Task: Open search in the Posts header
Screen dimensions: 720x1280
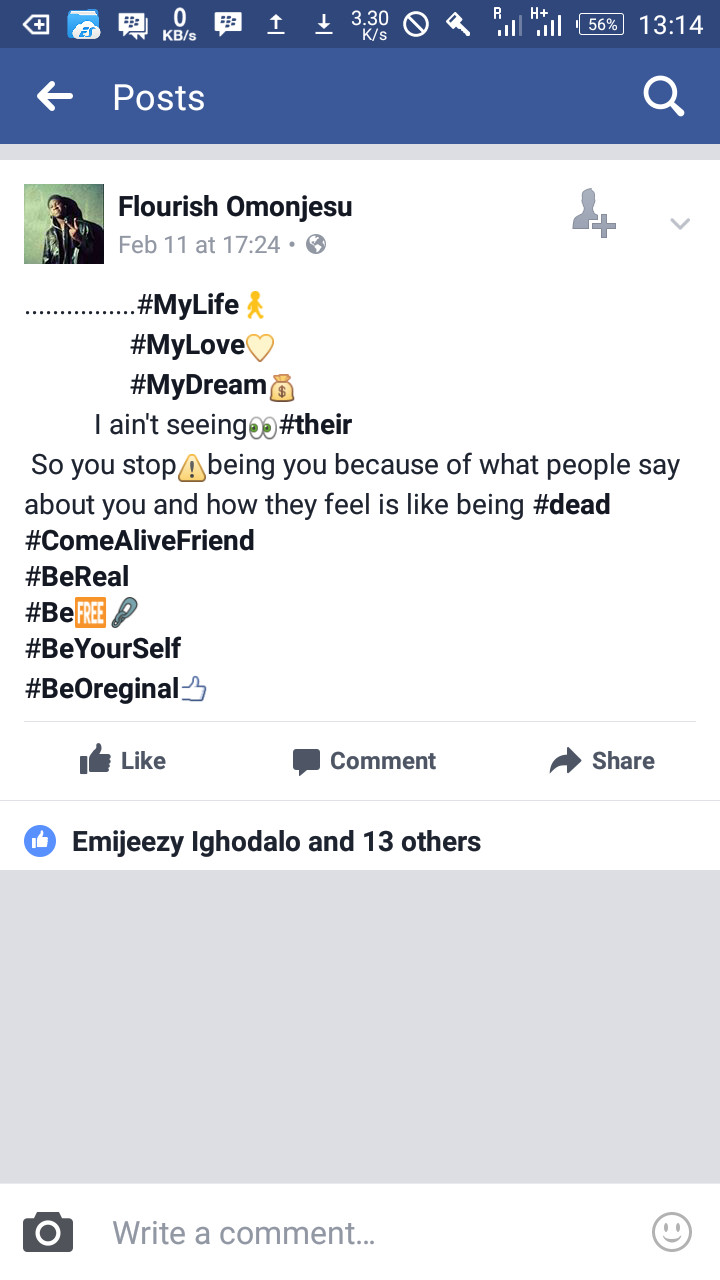Action: click(x=663, y=97)
